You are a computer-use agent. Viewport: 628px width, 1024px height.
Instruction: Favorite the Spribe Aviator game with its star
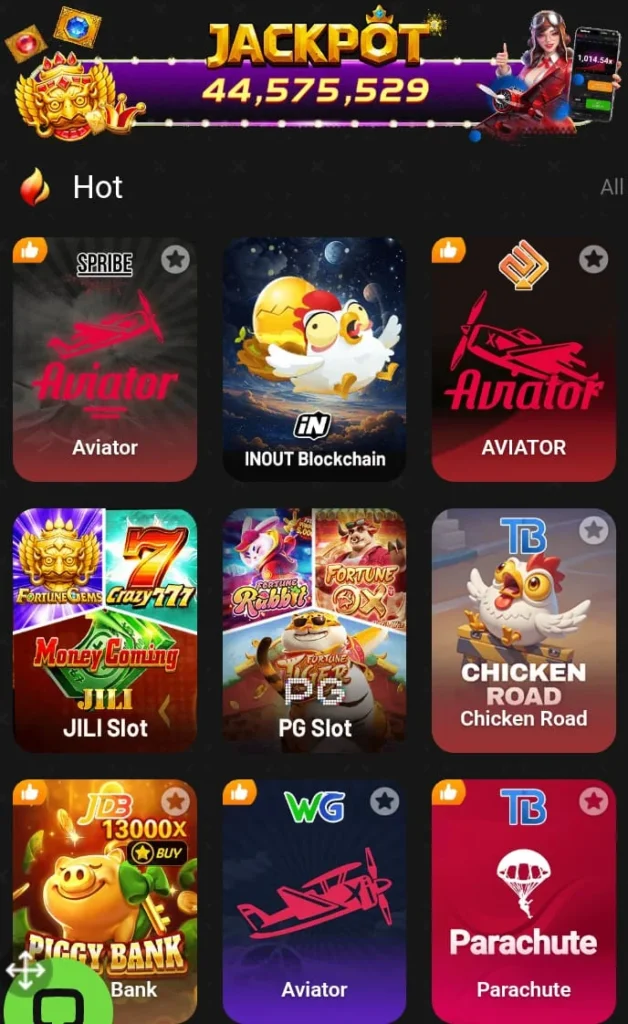click(176, 260)
